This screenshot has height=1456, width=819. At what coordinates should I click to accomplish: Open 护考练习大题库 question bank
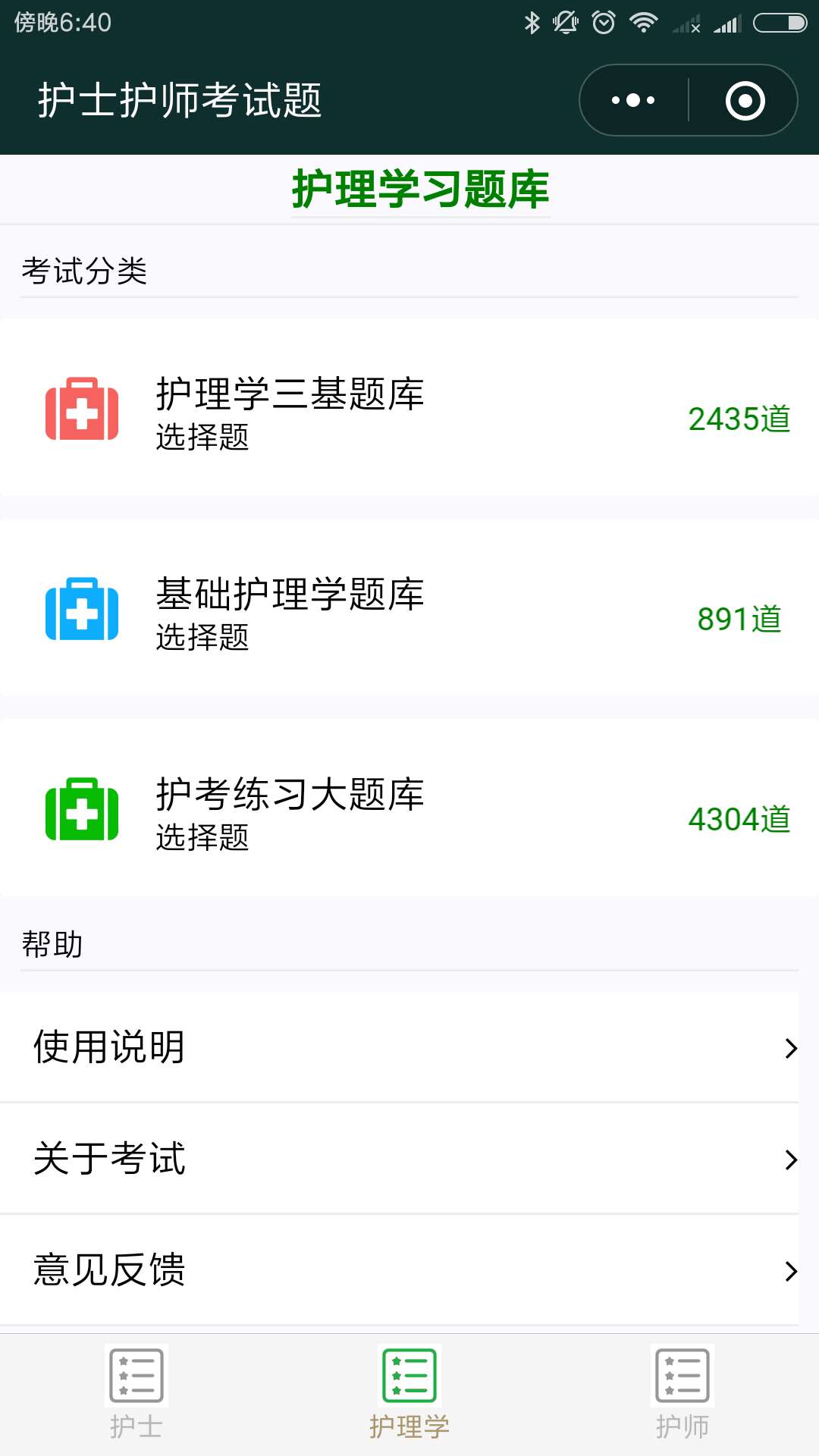pyautogui.click(x=409, y=808)
